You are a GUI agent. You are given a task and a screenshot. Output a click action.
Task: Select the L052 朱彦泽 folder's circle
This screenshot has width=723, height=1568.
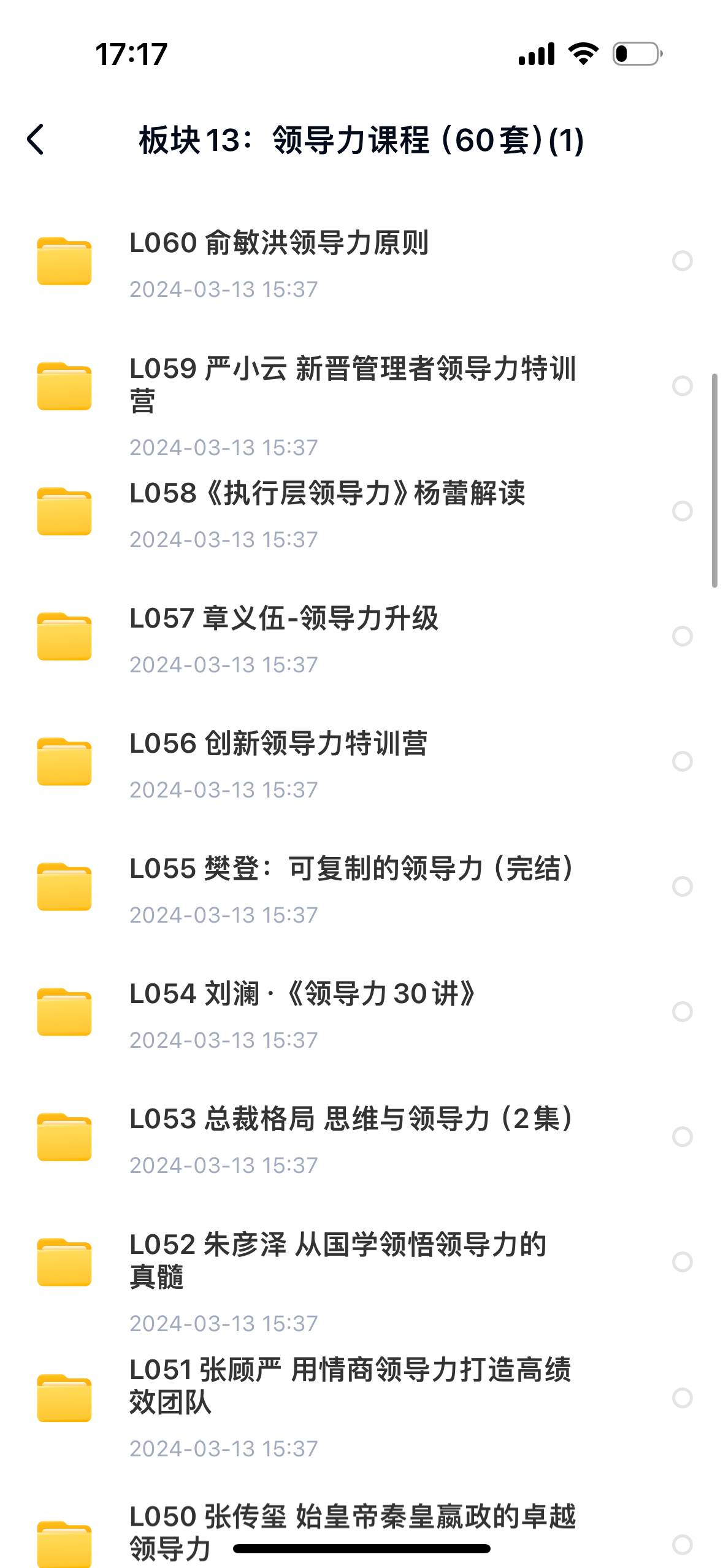point(682,1262)
